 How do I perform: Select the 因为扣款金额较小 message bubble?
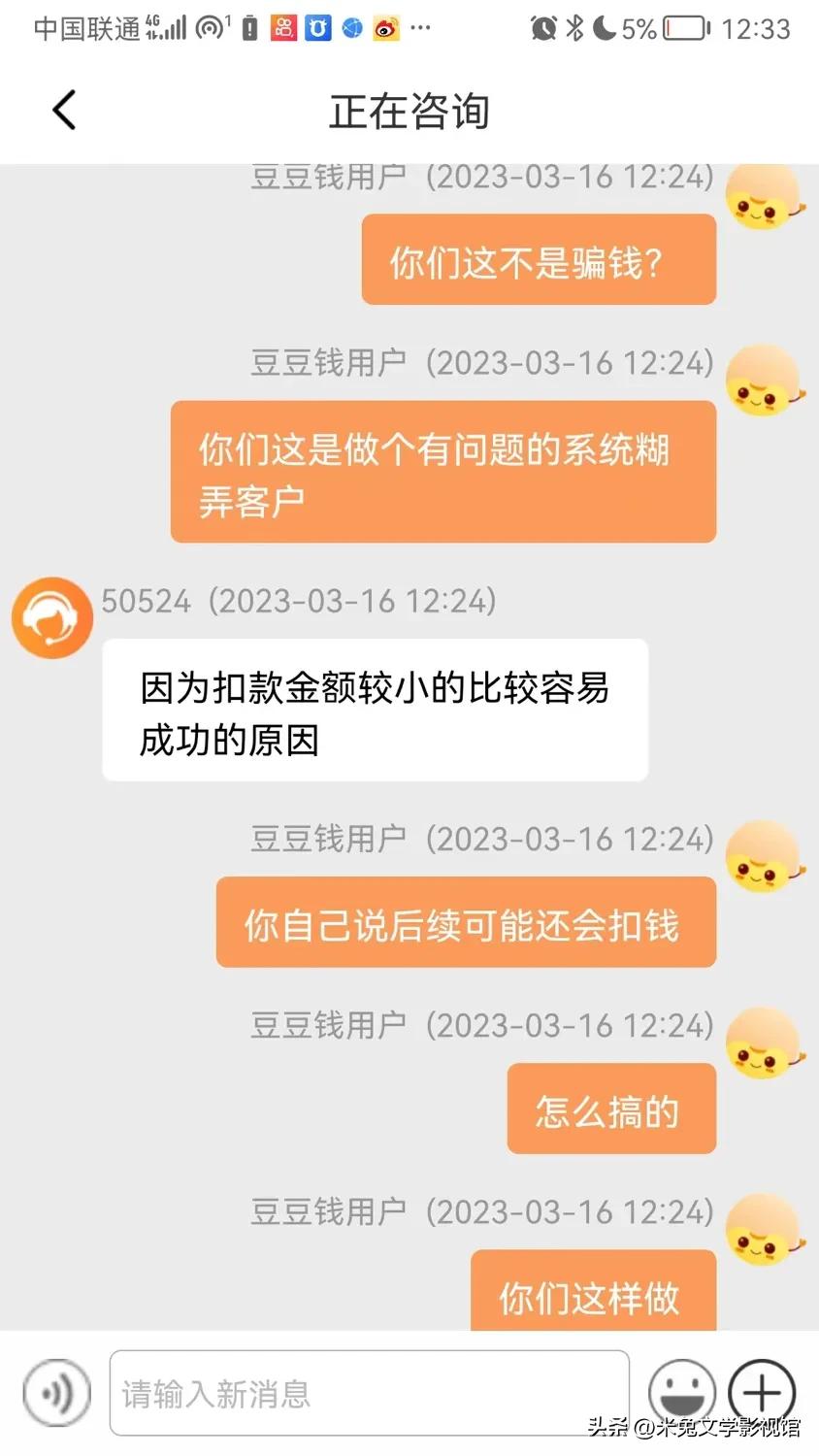[374, 710]
